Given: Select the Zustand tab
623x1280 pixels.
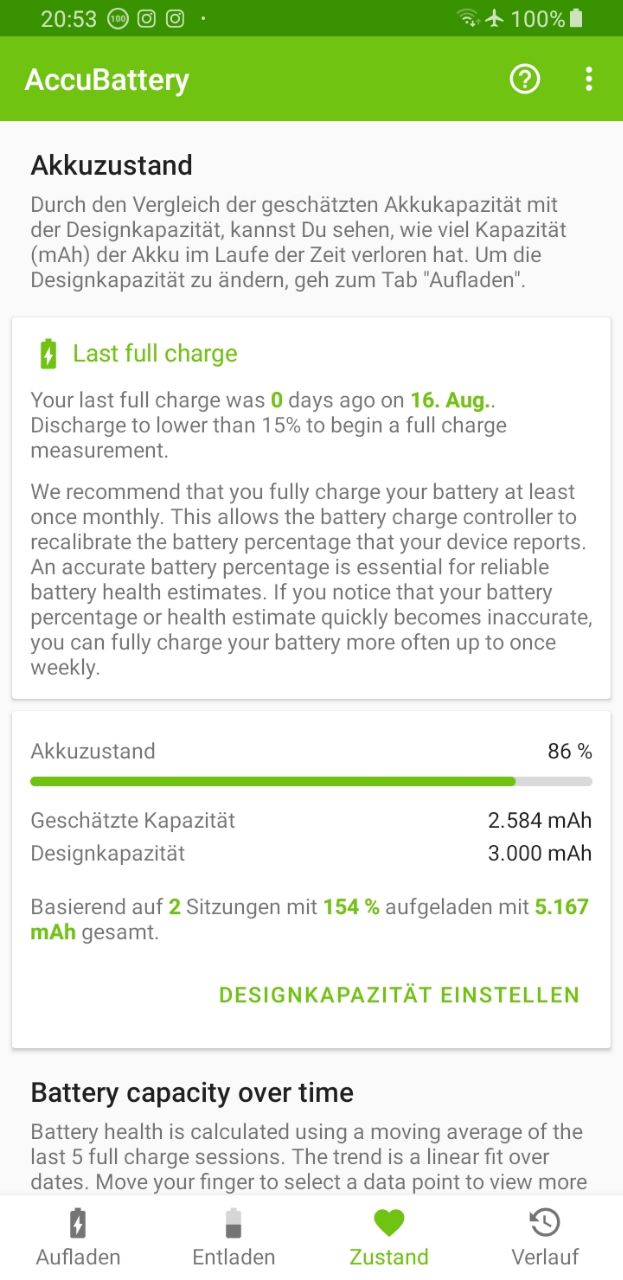Looking at the screenshot, I should click(389, 1238).
